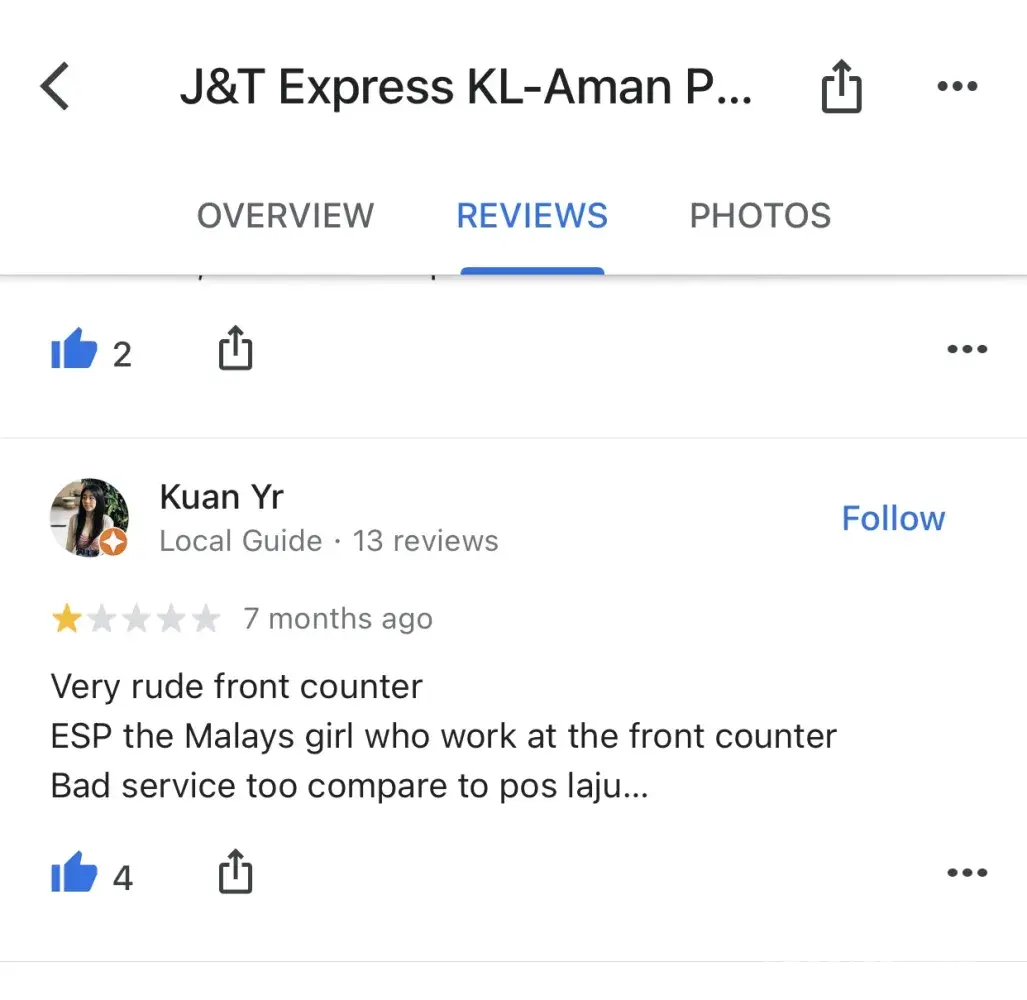Go back using the top-left arrow
1027x1000 pixels.
56,86
